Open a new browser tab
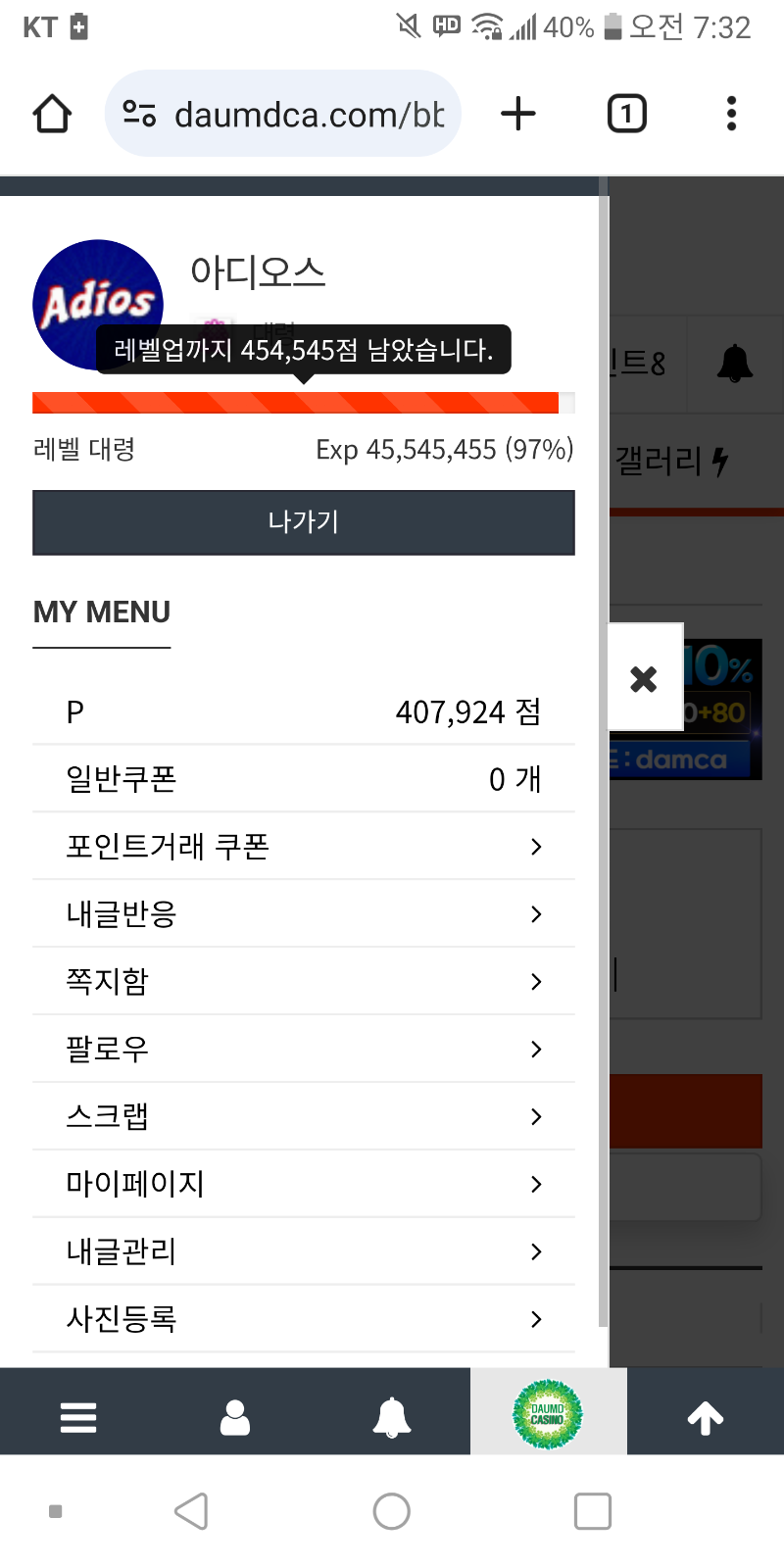The width and height of the screenshot is (784, 1568). [x=518, y=114]
